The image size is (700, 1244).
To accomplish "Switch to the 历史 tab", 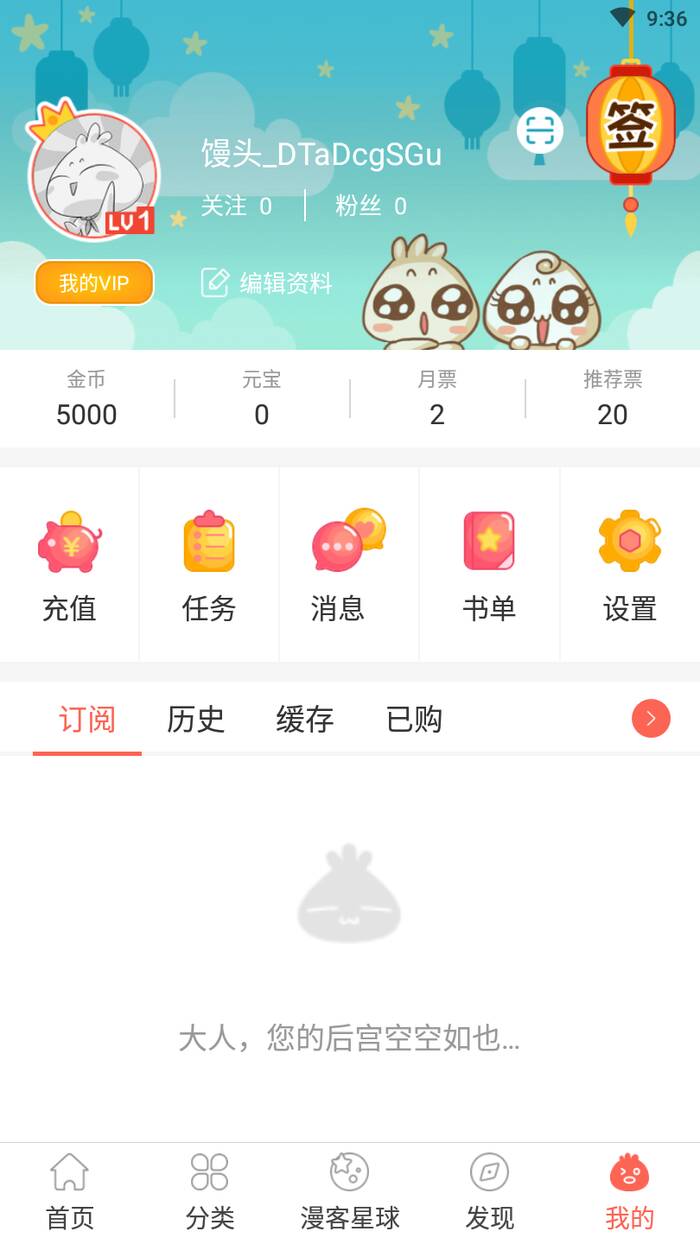I will 196,719.
